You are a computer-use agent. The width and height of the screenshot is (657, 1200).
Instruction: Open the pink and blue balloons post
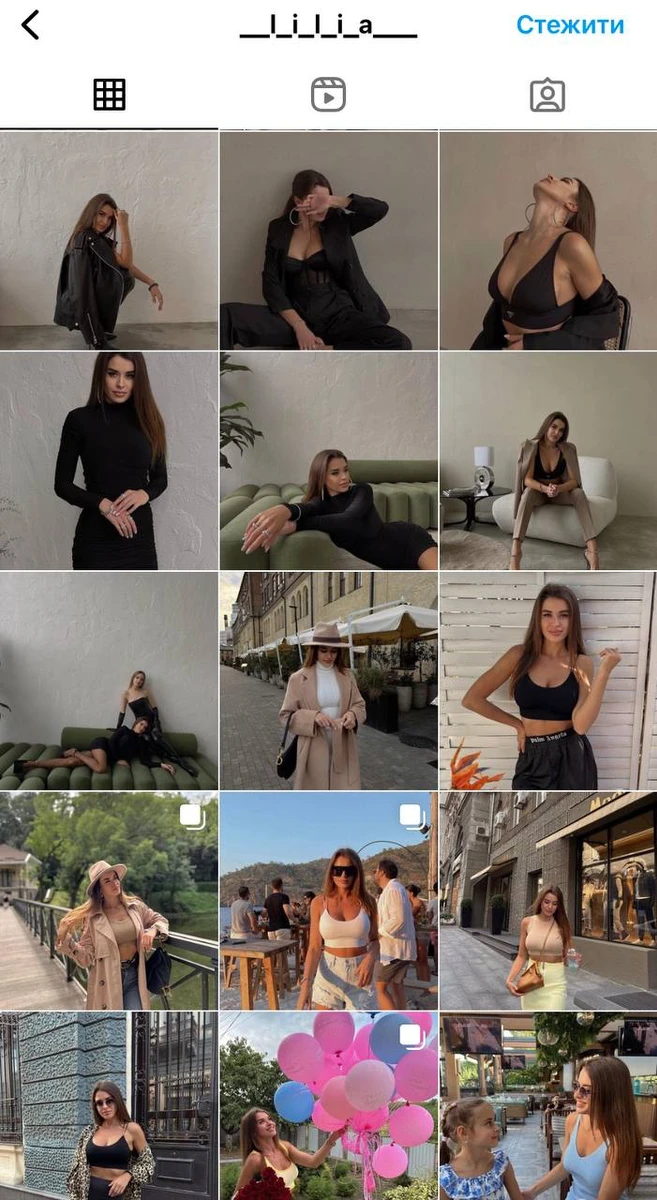coord(328,1105)
